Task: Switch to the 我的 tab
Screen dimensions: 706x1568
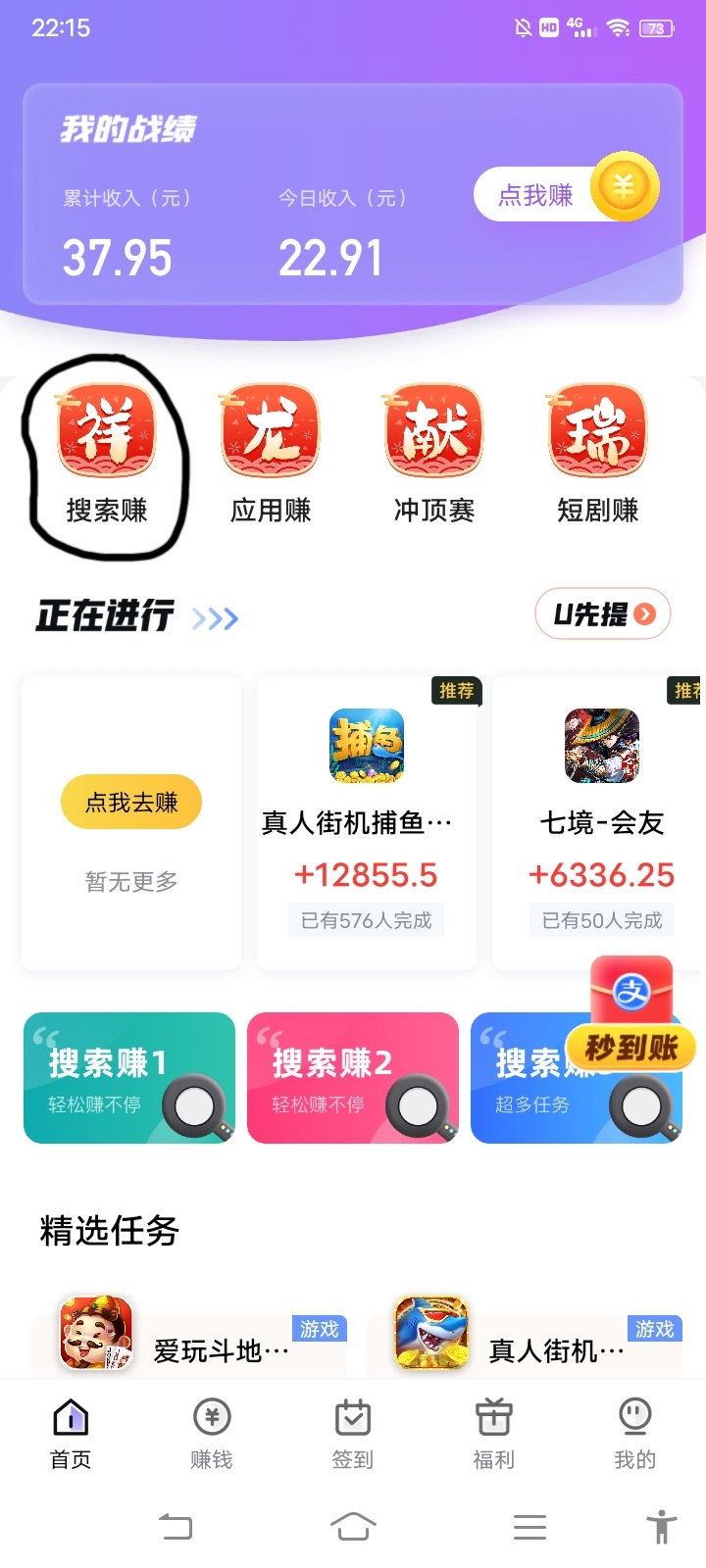Action: (635, 1434)
